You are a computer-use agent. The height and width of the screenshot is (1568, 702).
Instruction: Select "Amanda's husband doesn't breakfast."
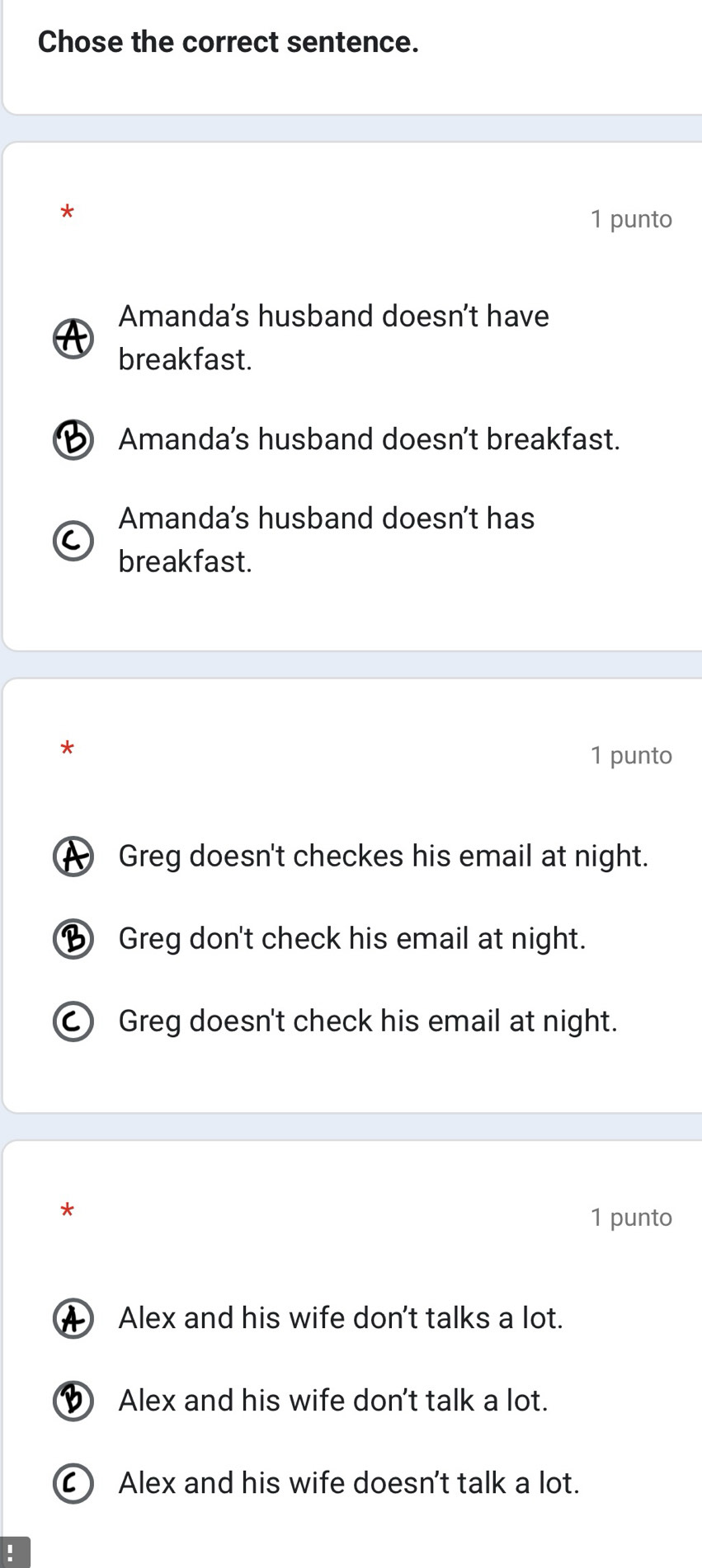pos(73,439)
